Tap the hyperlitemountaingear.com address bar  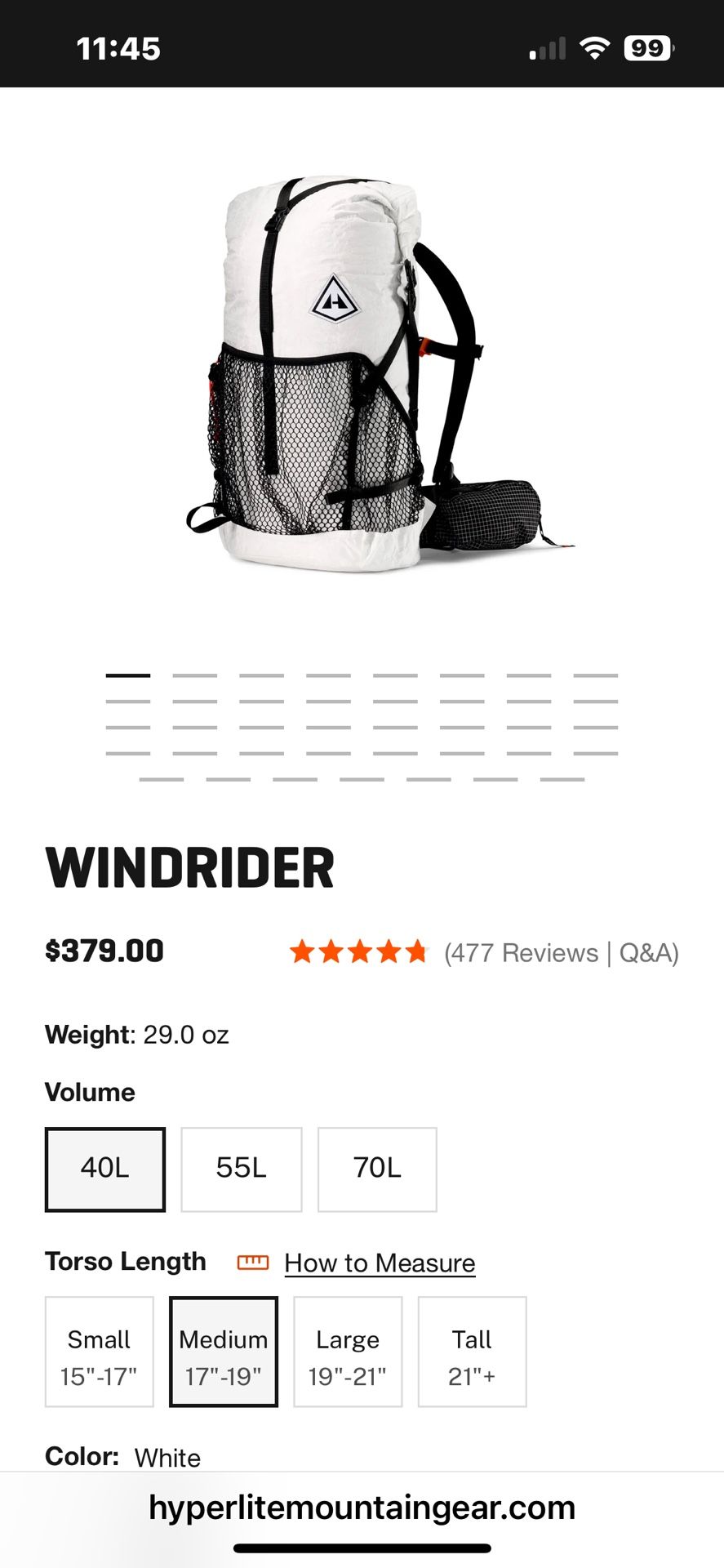362,1507
